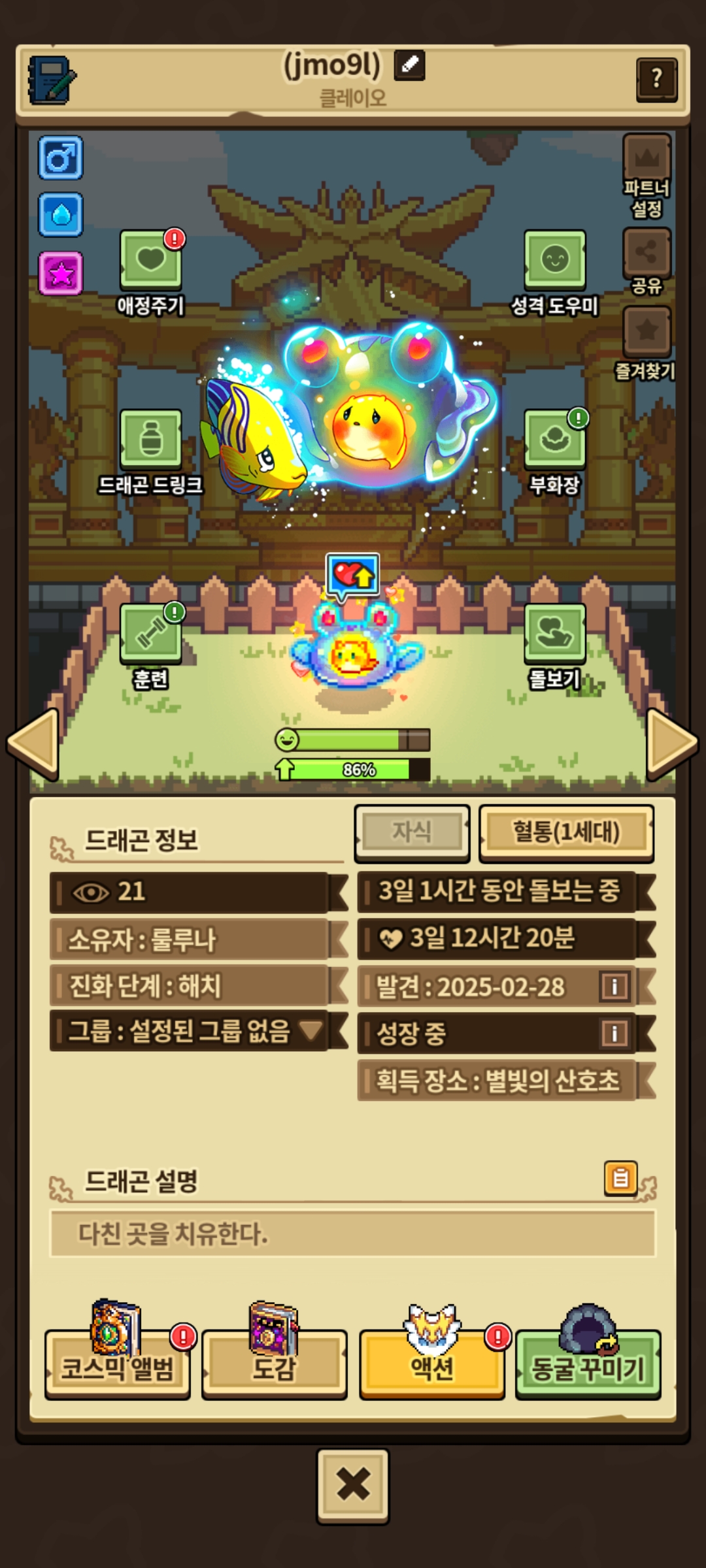Go to the next dragon

pos(671,743)
